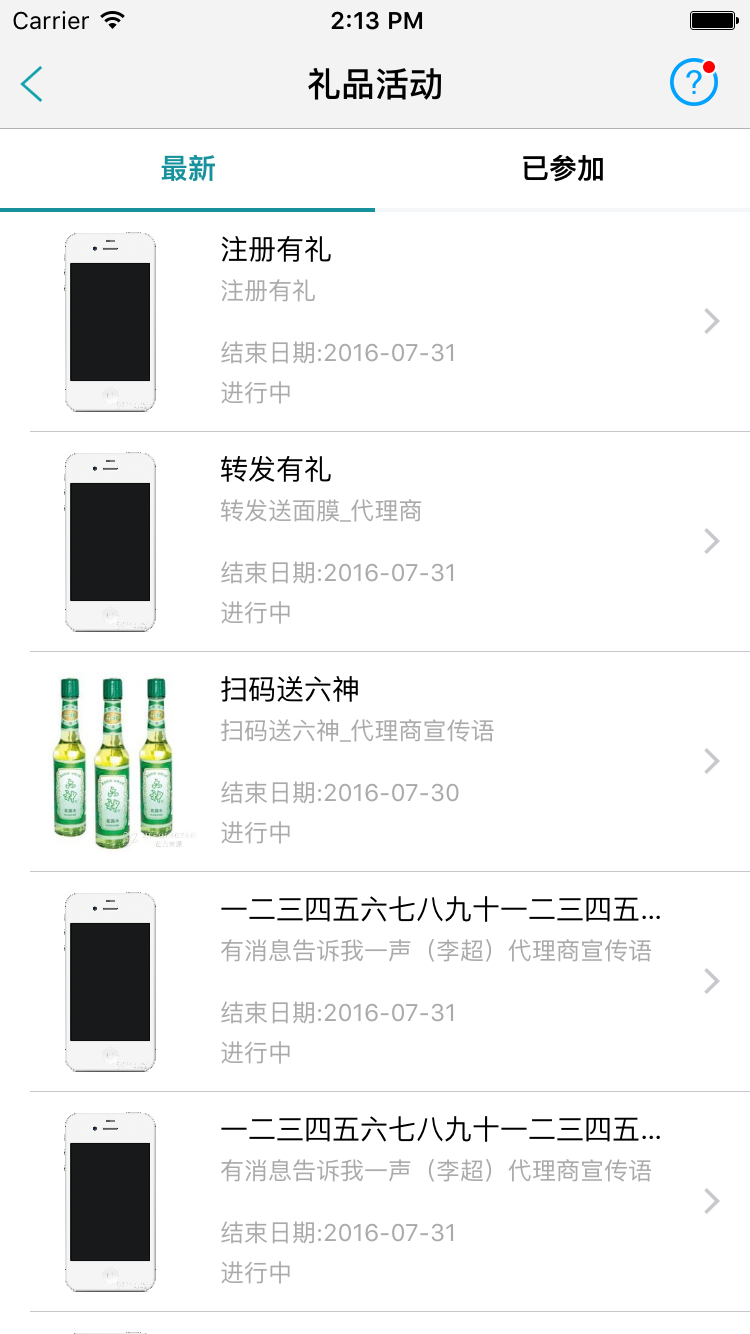The image size is (750, 1334).
Task: Go back using the top-left arrow
Action: [32, 85]
